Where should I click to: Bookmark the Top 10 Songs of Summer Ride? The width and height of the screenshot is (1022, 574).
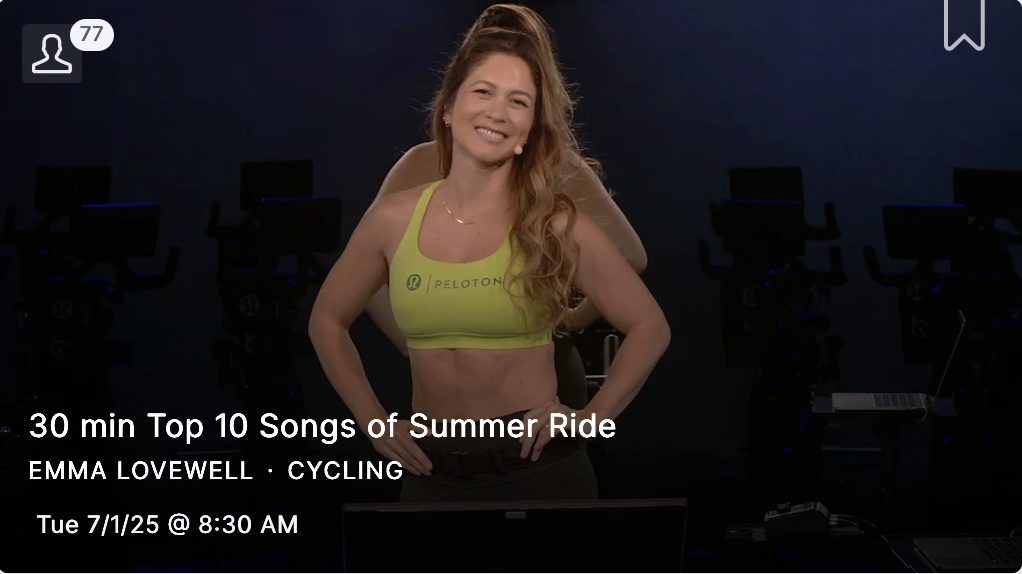point(964,24)
